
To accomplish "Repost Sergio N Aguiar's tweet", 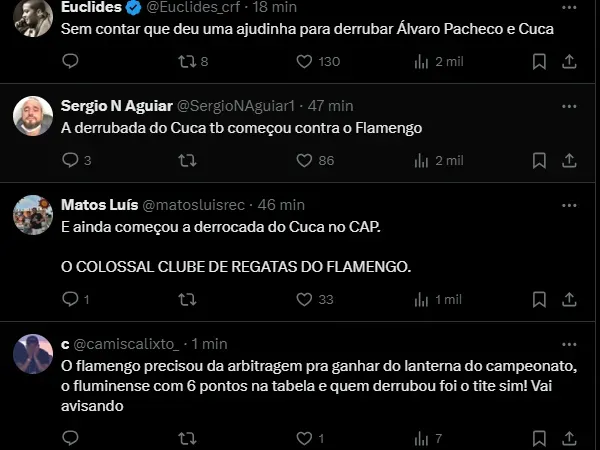I will [186, 160].
